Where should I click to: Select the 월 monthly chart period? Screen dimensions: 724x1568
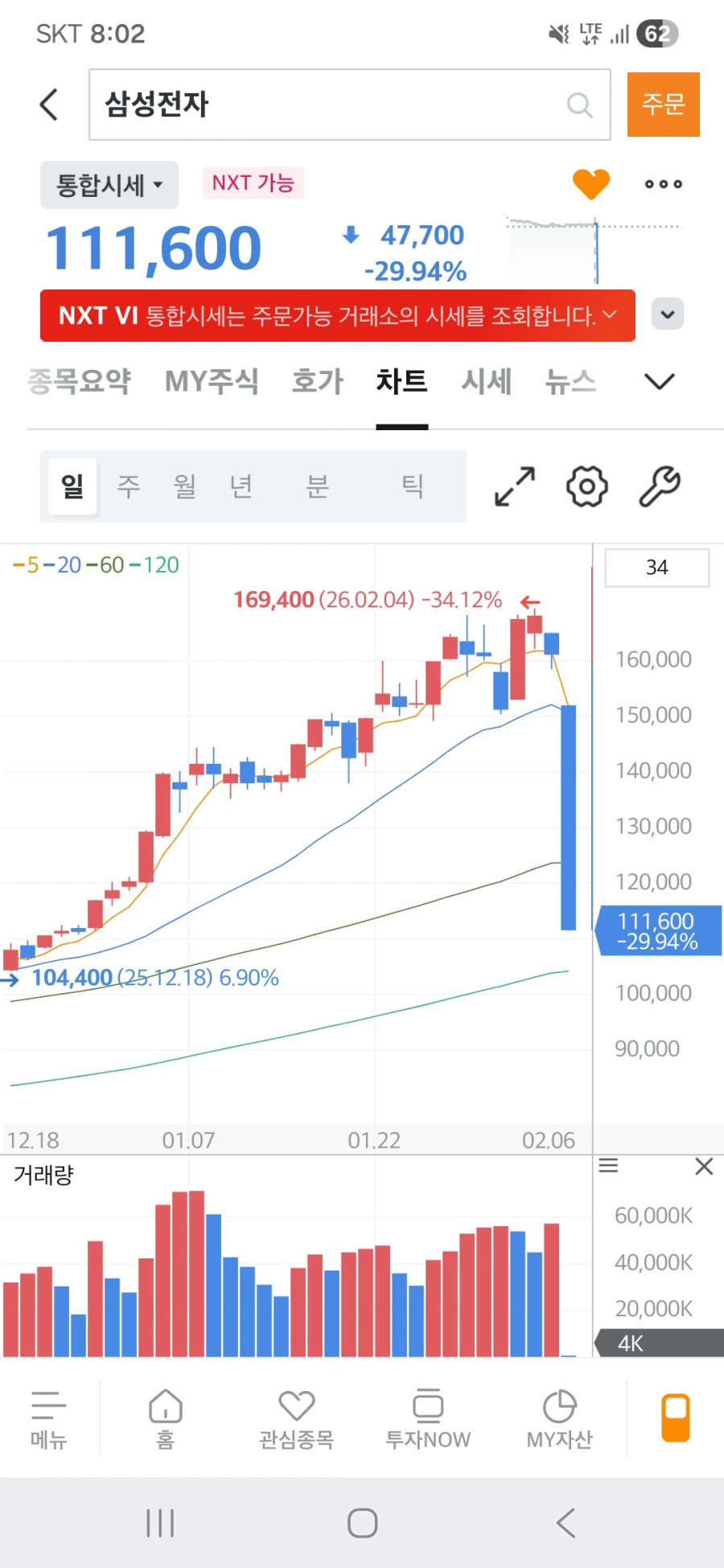[x=185, y=486]
